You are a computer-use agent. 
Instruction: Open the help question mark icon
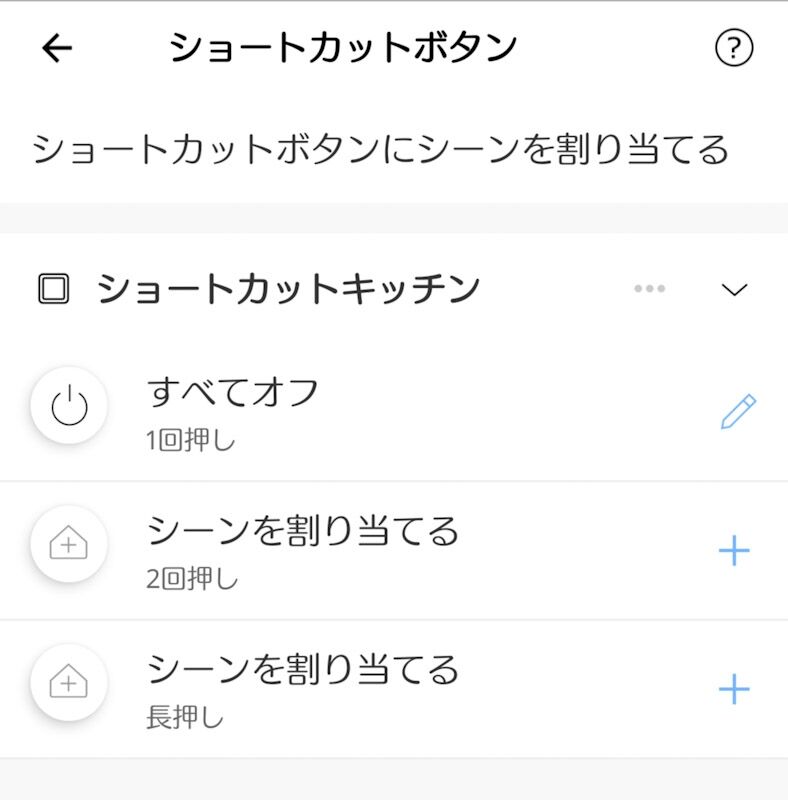pyautogui.click(x=734, y=48)
